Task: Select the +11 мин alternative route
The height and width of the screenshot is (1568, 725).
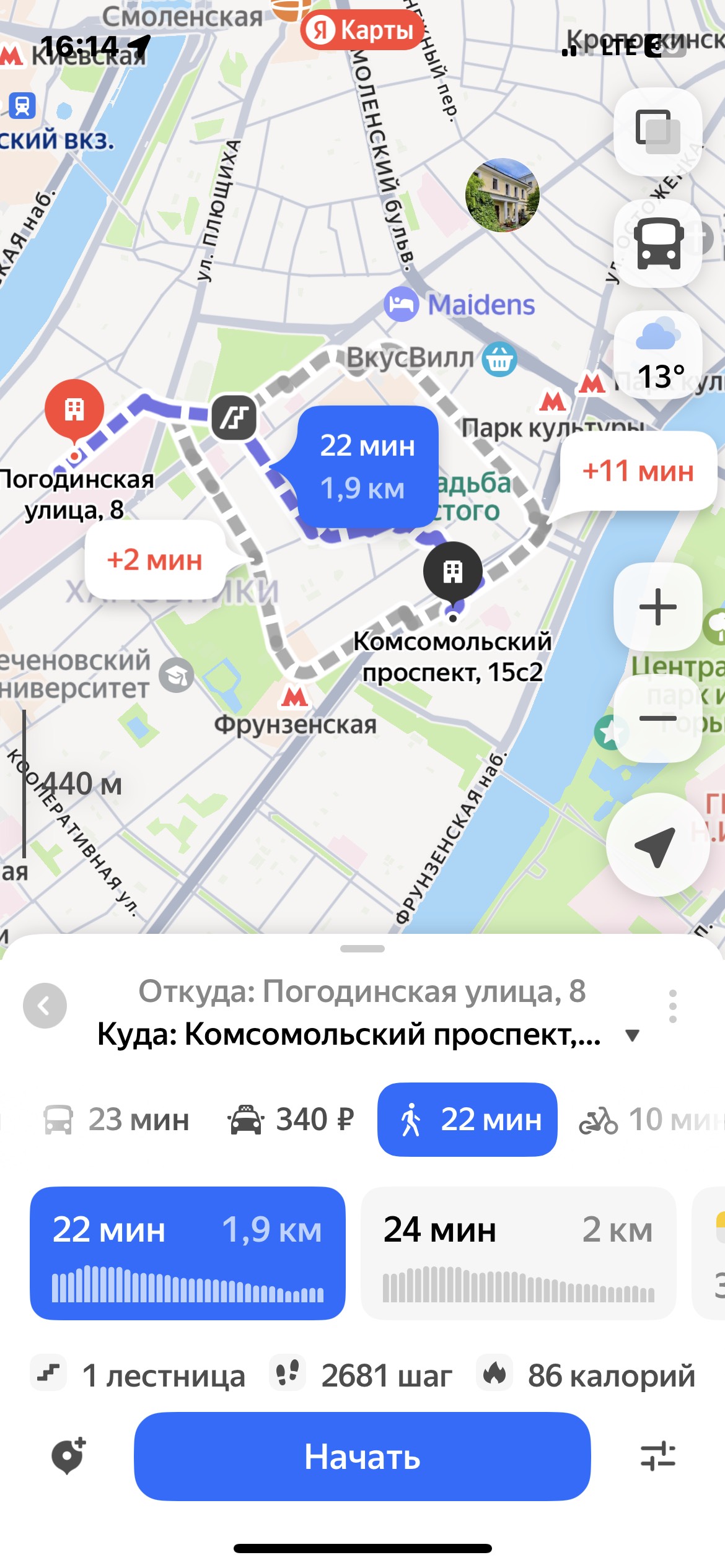Action: [638, 471]
